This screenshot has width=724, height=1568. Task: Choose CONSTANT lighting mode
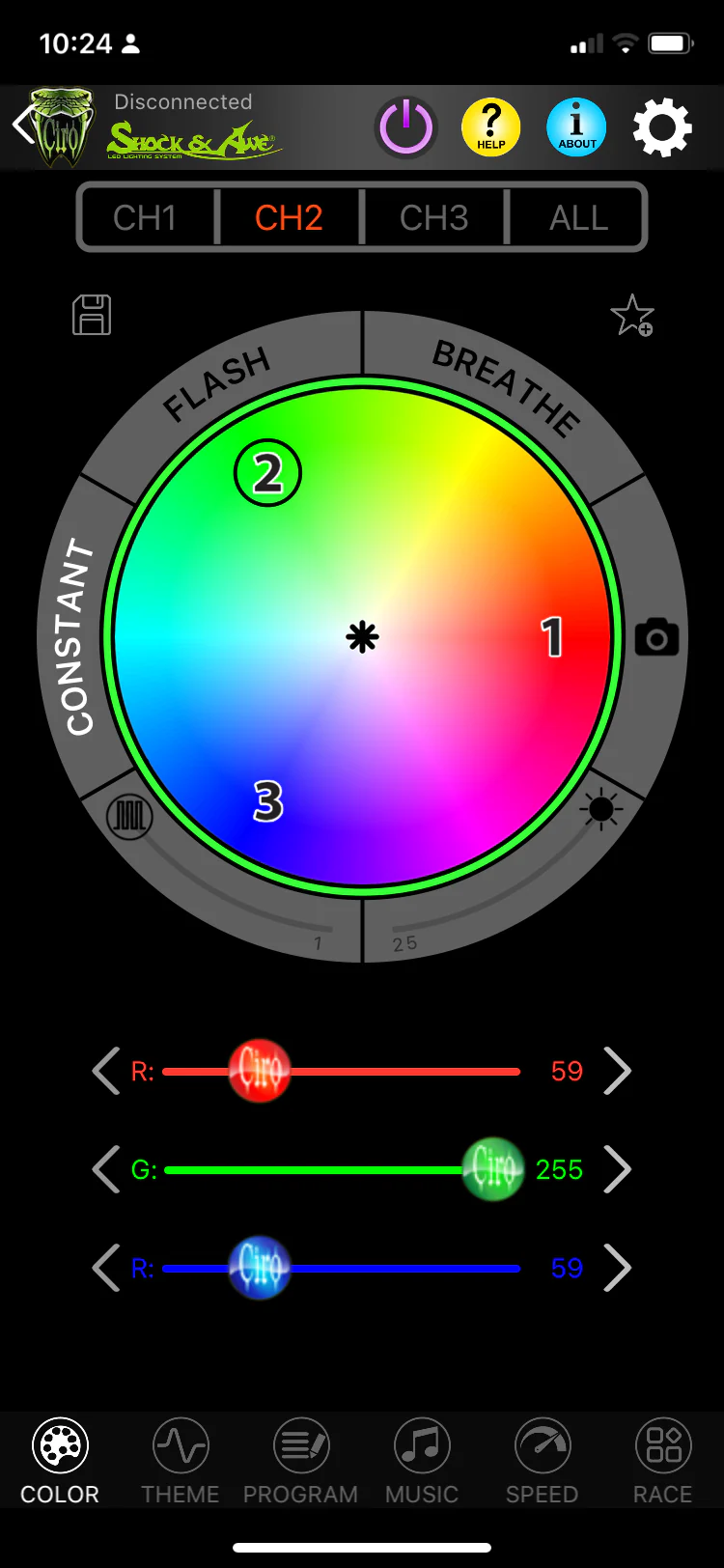77,637
